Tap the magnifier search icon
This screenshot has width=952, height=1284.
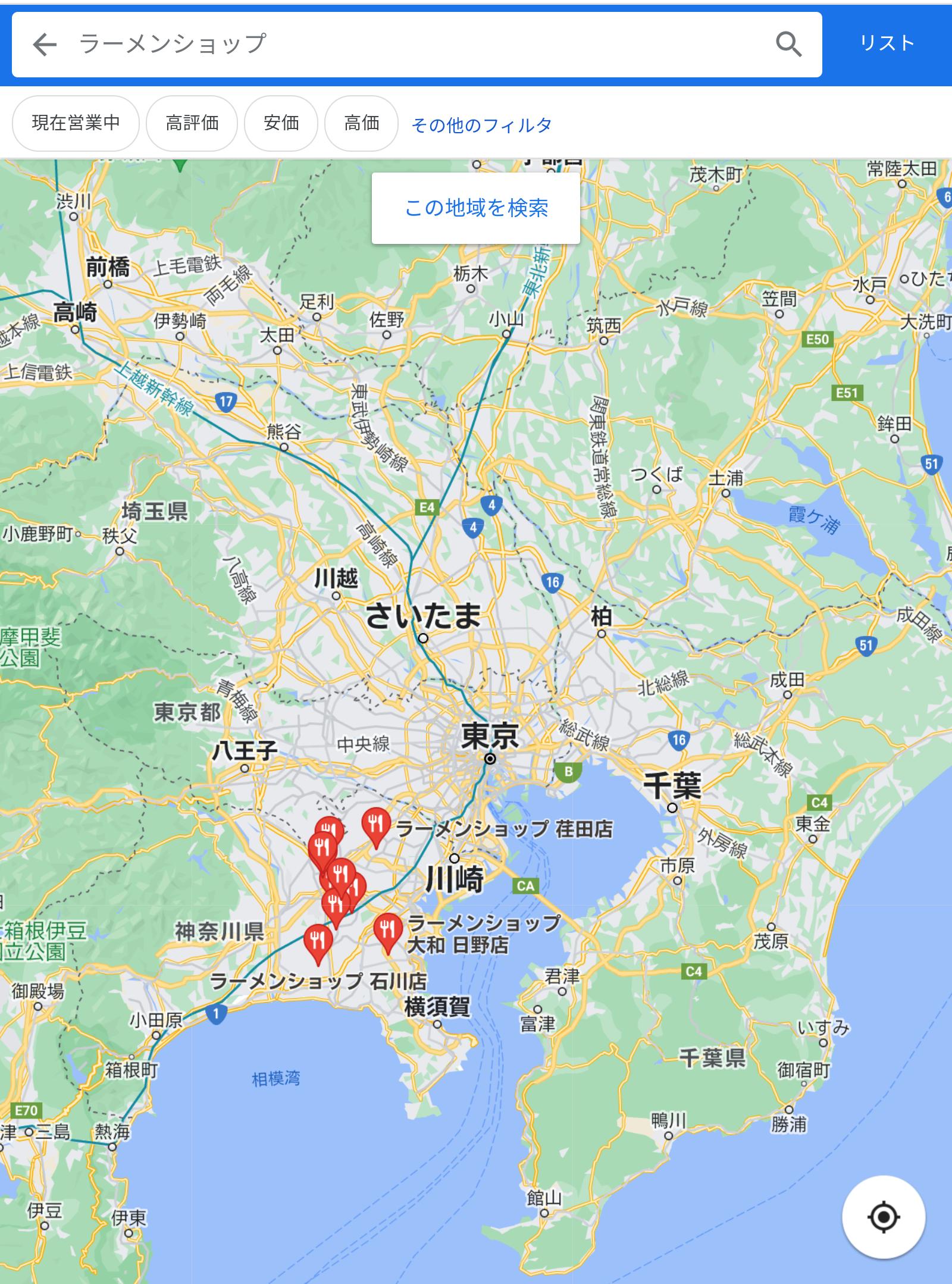[x=788, y=44]
